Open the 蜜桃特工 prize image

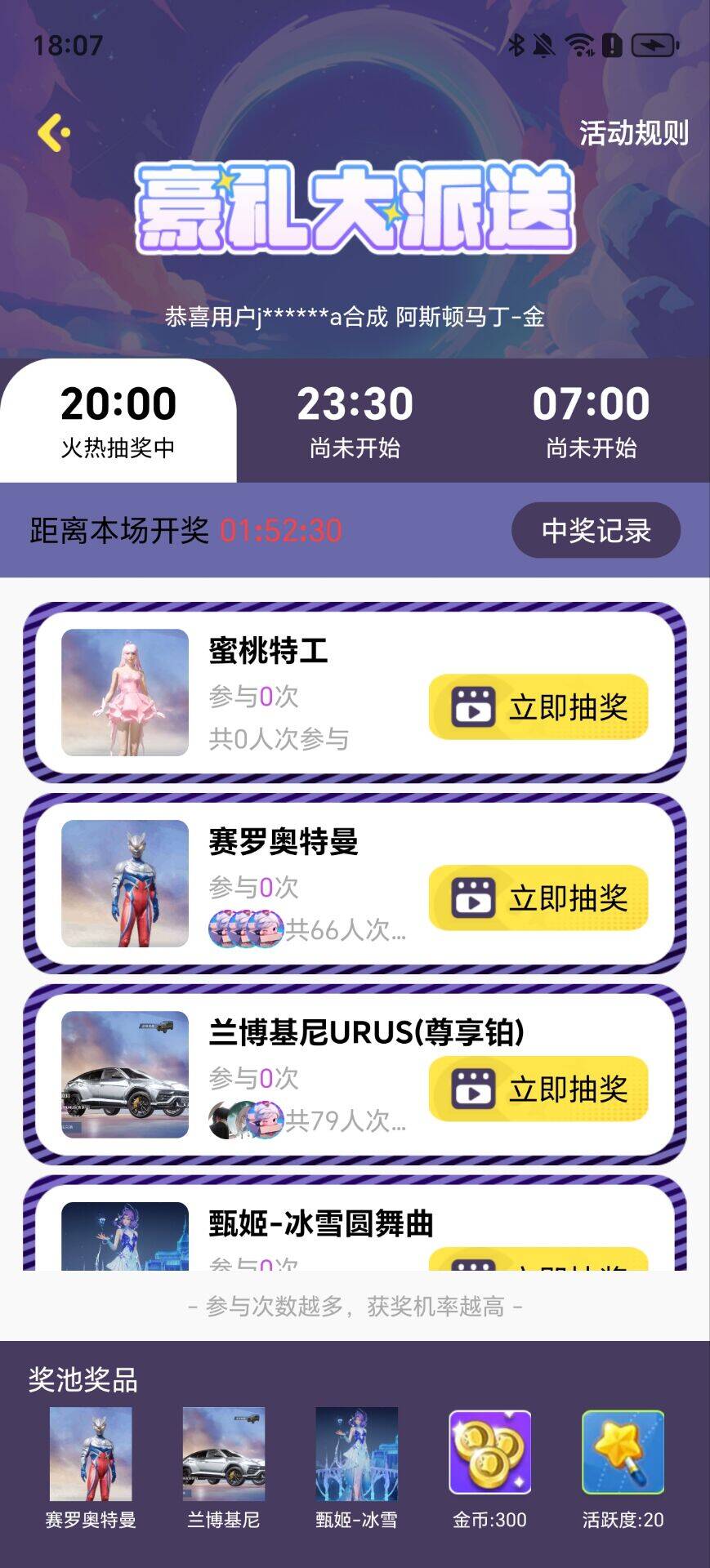click(x=125, y=693)
